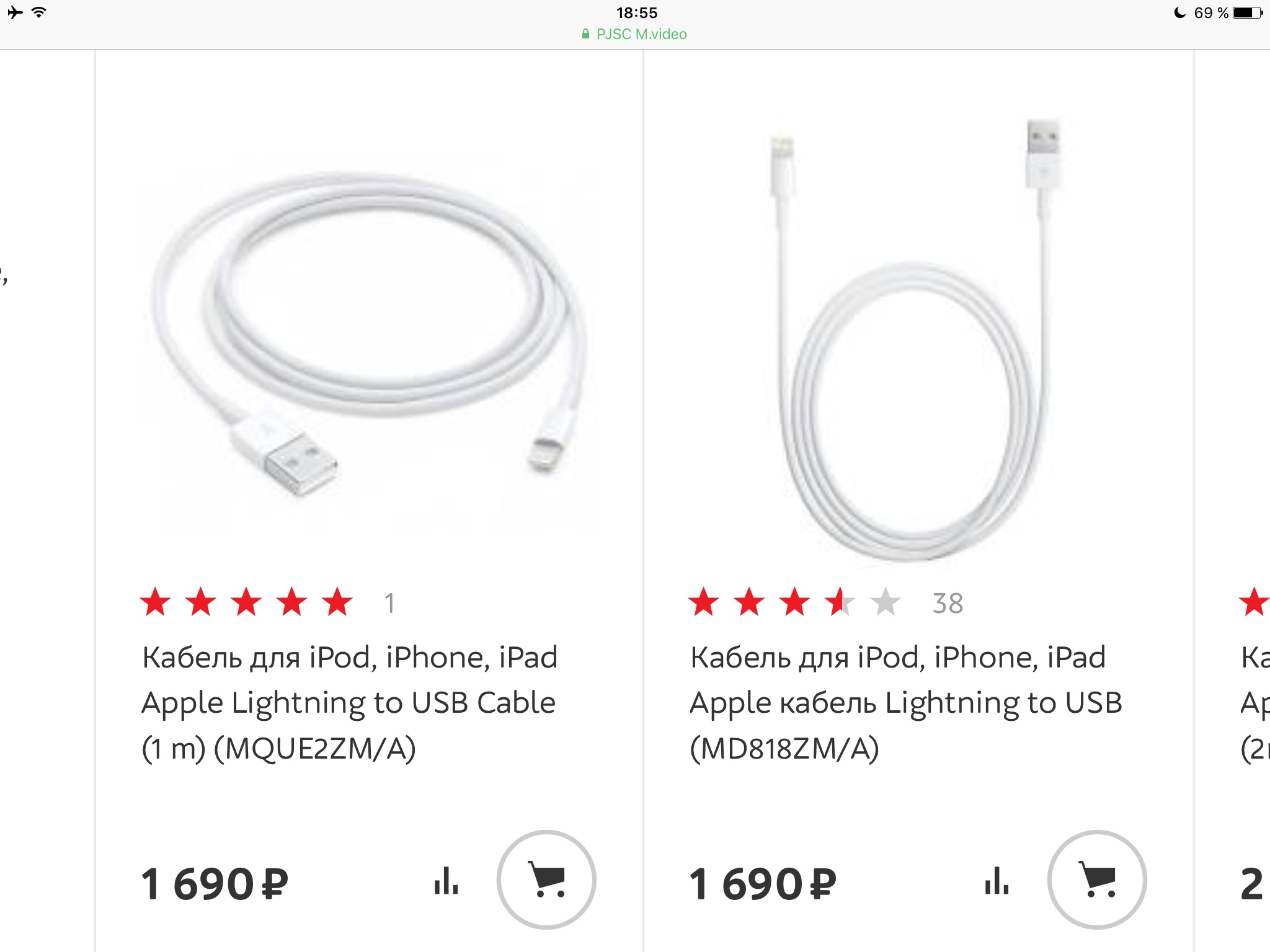Compare the MD818ZM/A Lightning cable
Screen dimensions: 1270x952
997,881
